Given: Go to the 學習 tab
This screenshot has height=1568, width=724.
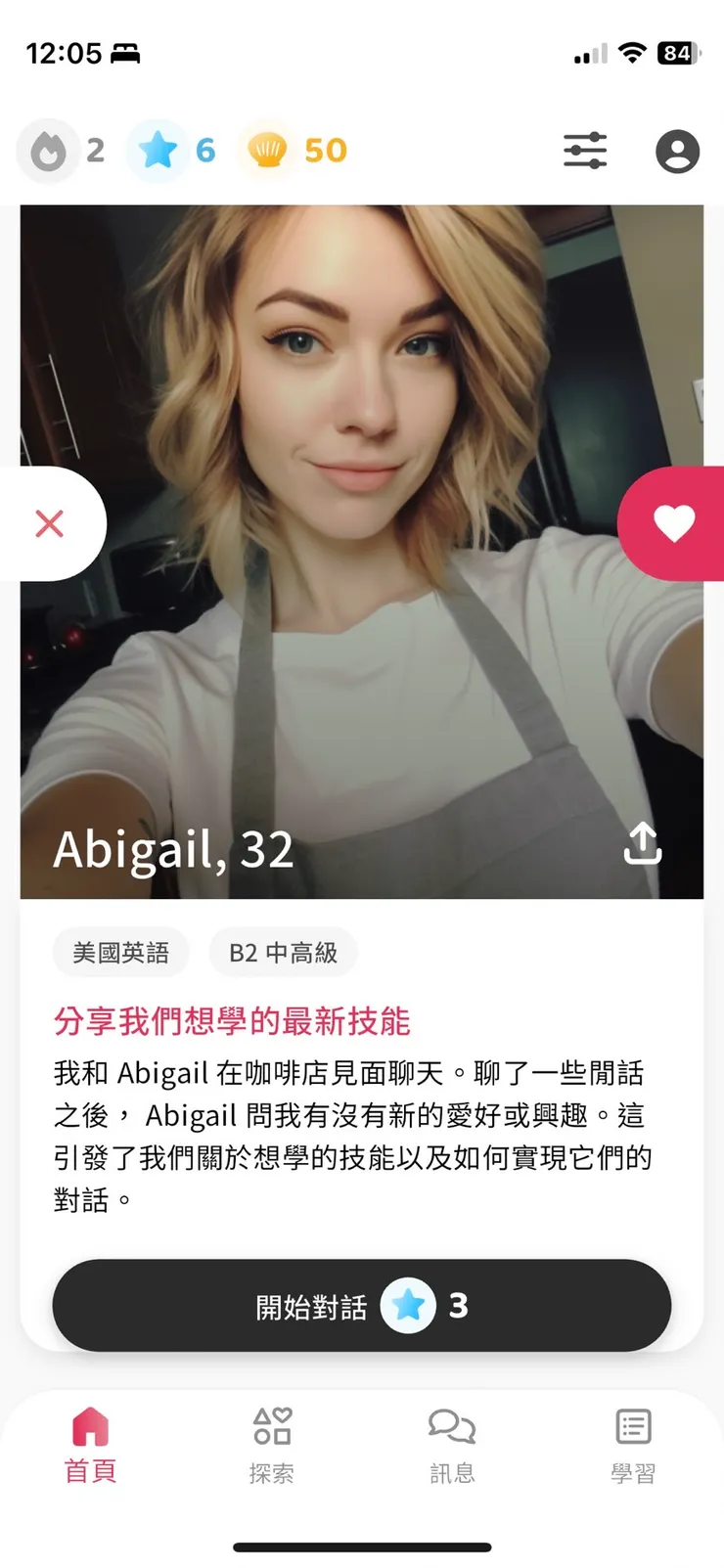Looking at the screenshot, I should coord(633,1445).
